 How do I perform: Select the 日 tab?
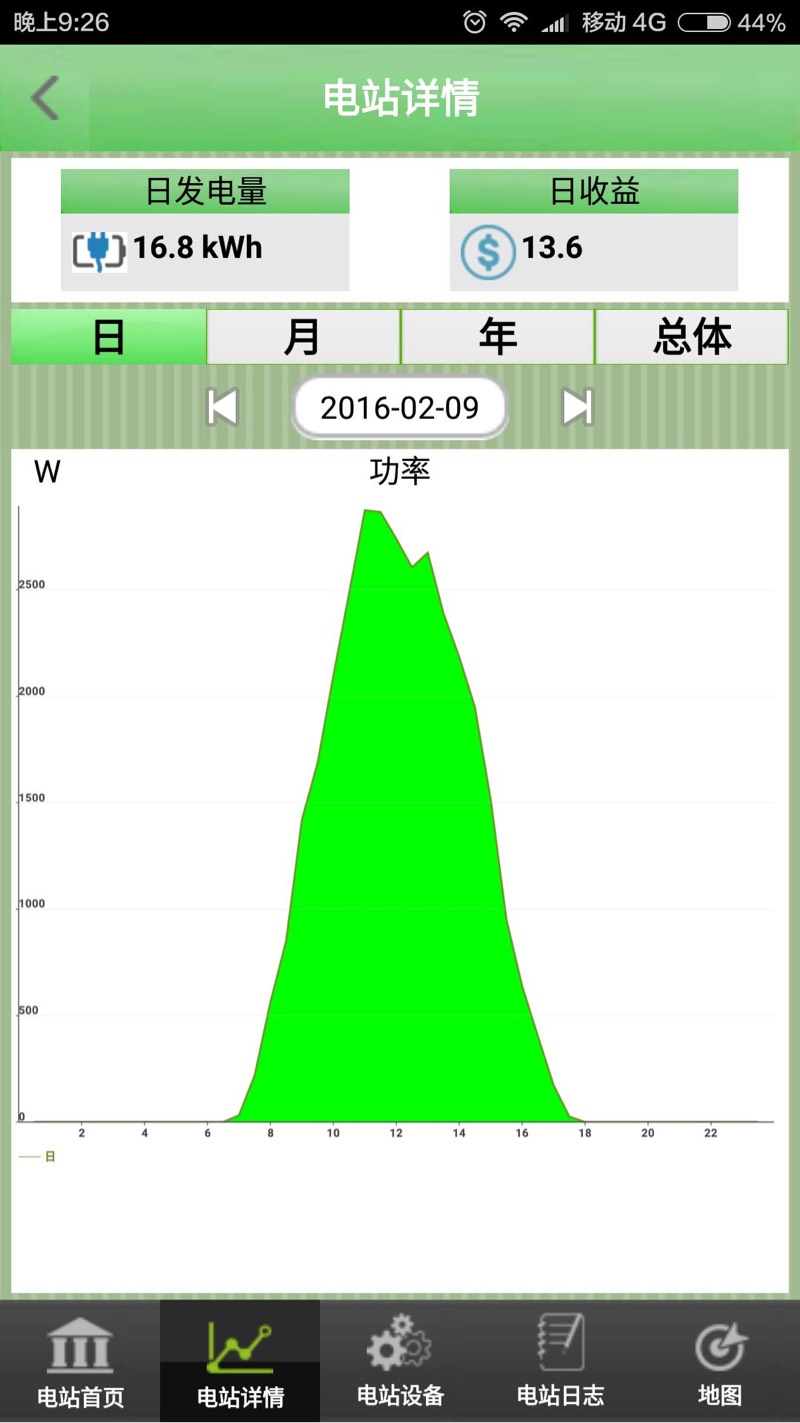pyautogui.click(x=107, y=337)
